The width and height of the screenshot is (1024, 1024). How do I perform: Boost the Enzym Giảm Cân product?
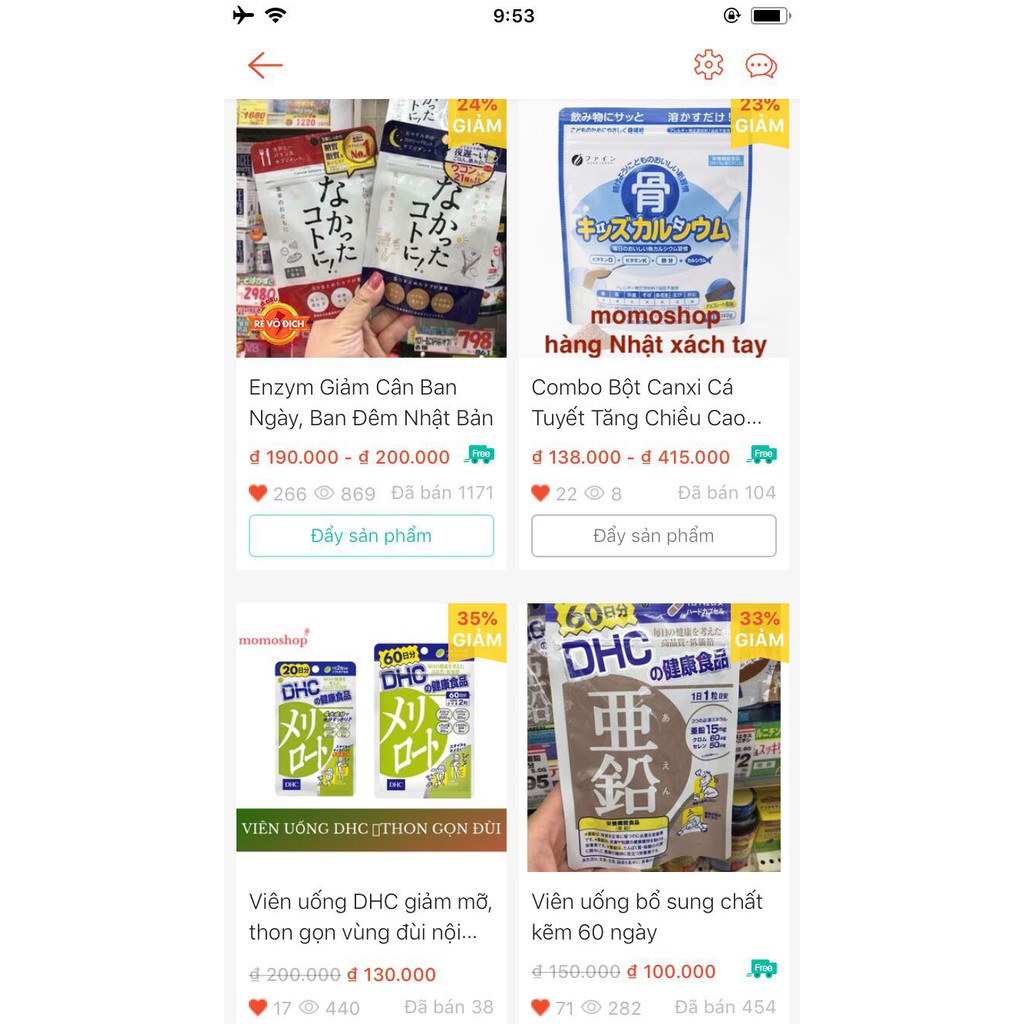click(371, 536)
